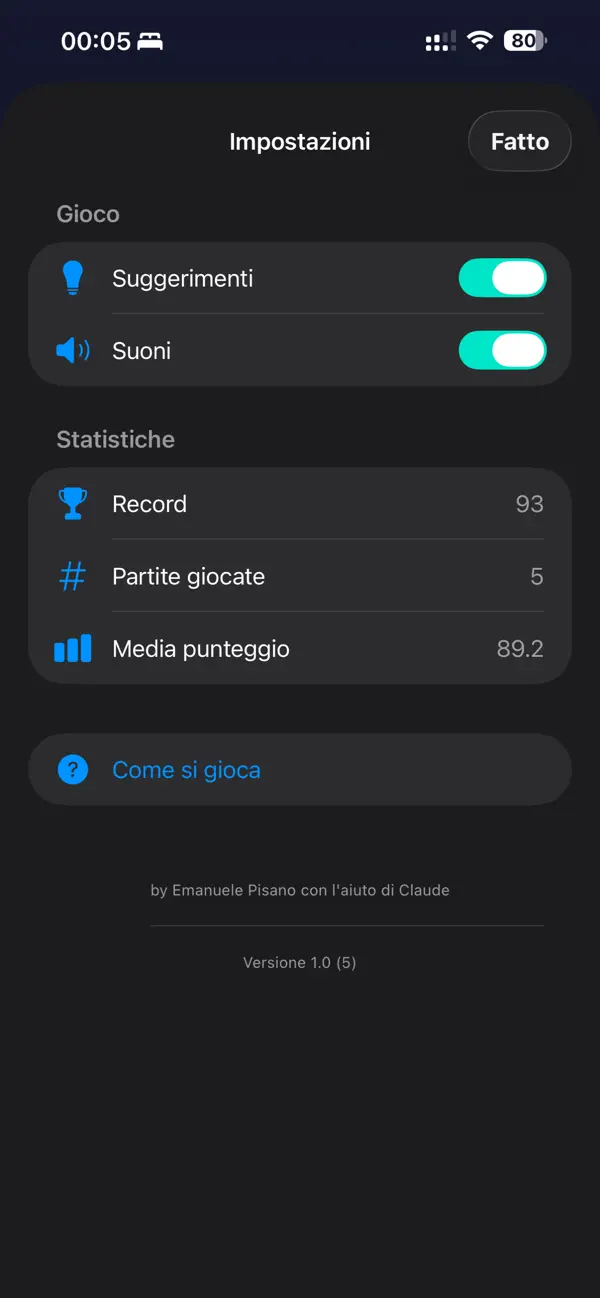
Task: Open Come si gioca instructions
Action: point(300,770)
